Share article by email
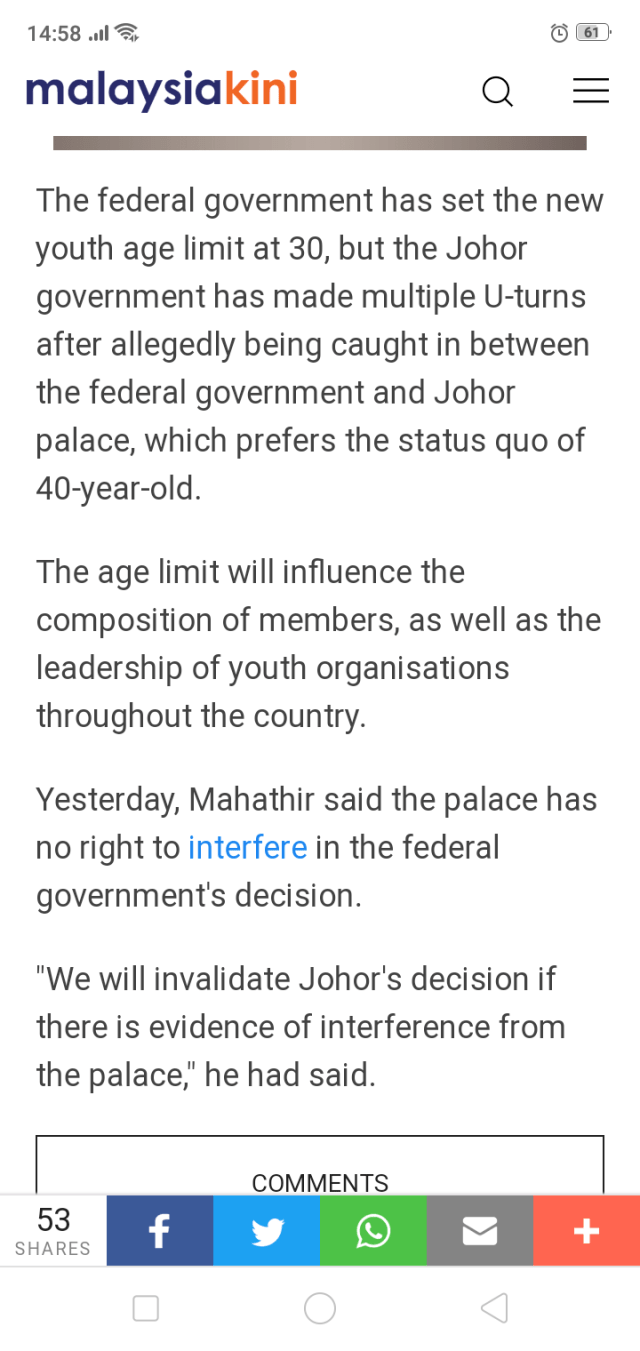The width and height of the screenshot is (640, 1351). 480,1231
